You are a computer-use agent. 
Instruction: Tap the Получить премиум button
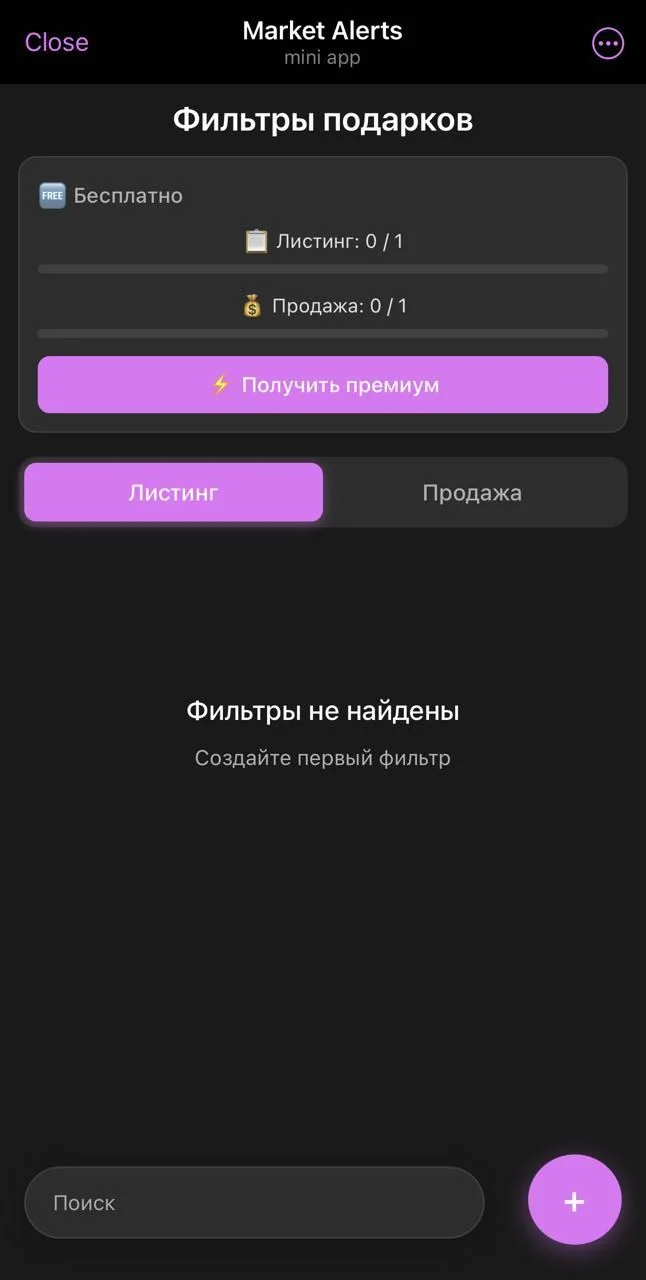[x=323, y=385]
